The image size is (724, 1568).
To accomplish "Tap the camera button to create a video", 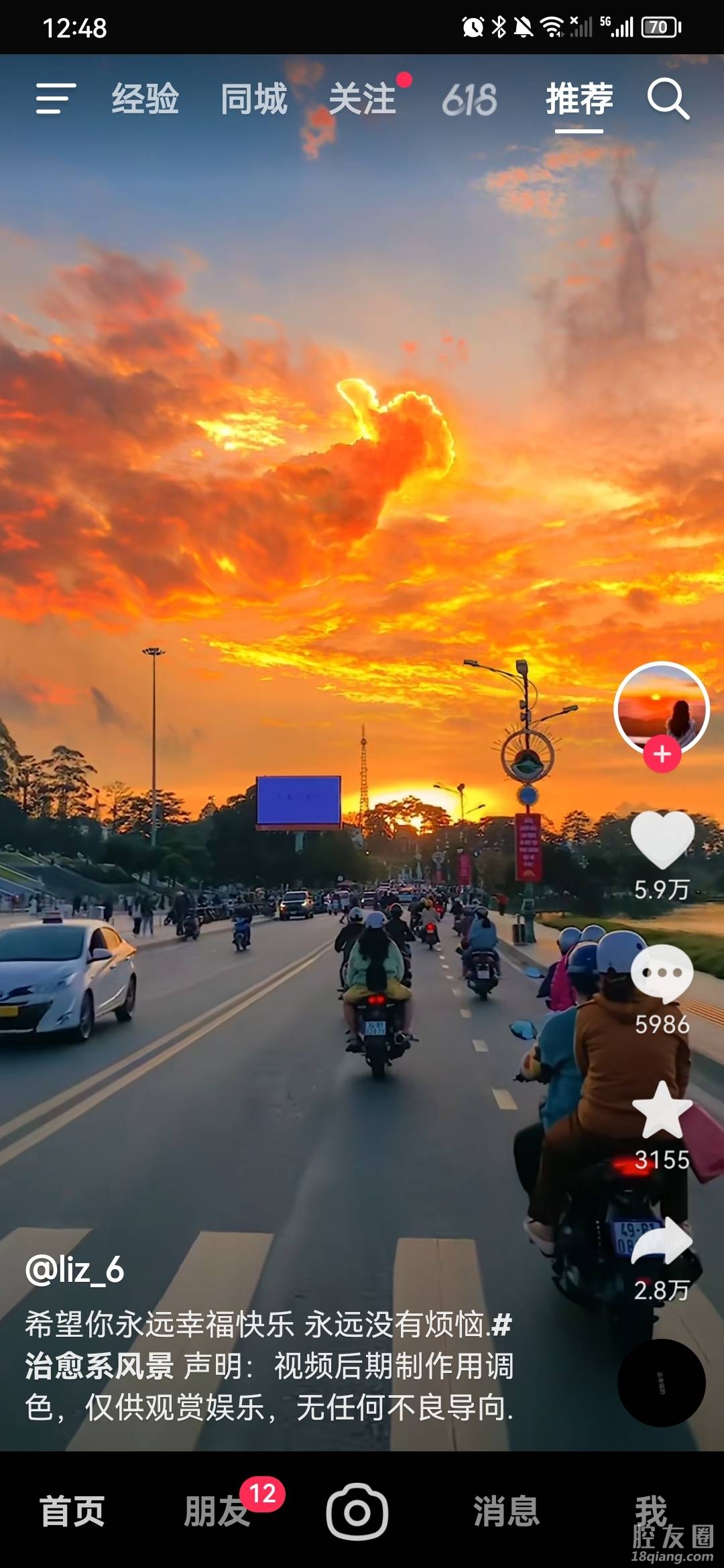I will 357,1512.
